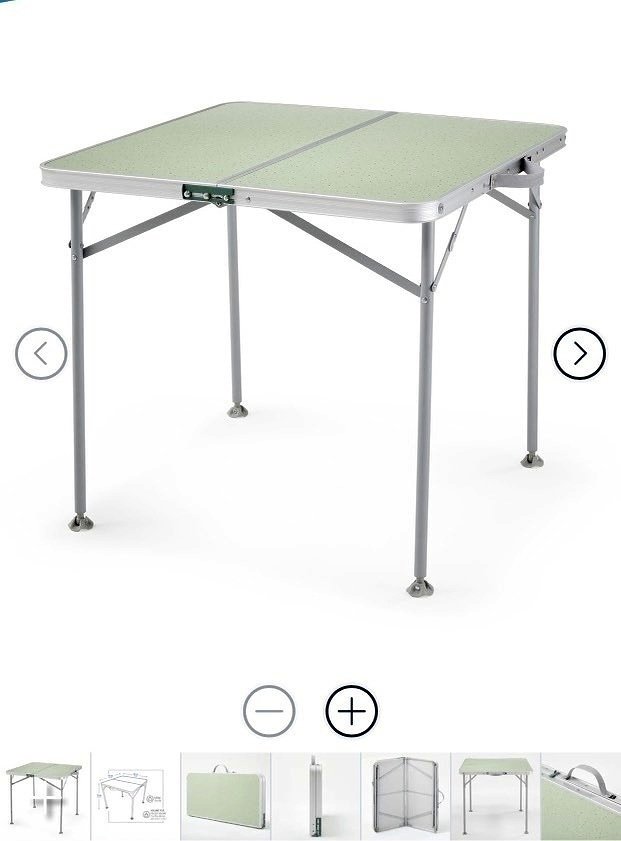
Task: Show the previous product image
Action: point(41,353)
